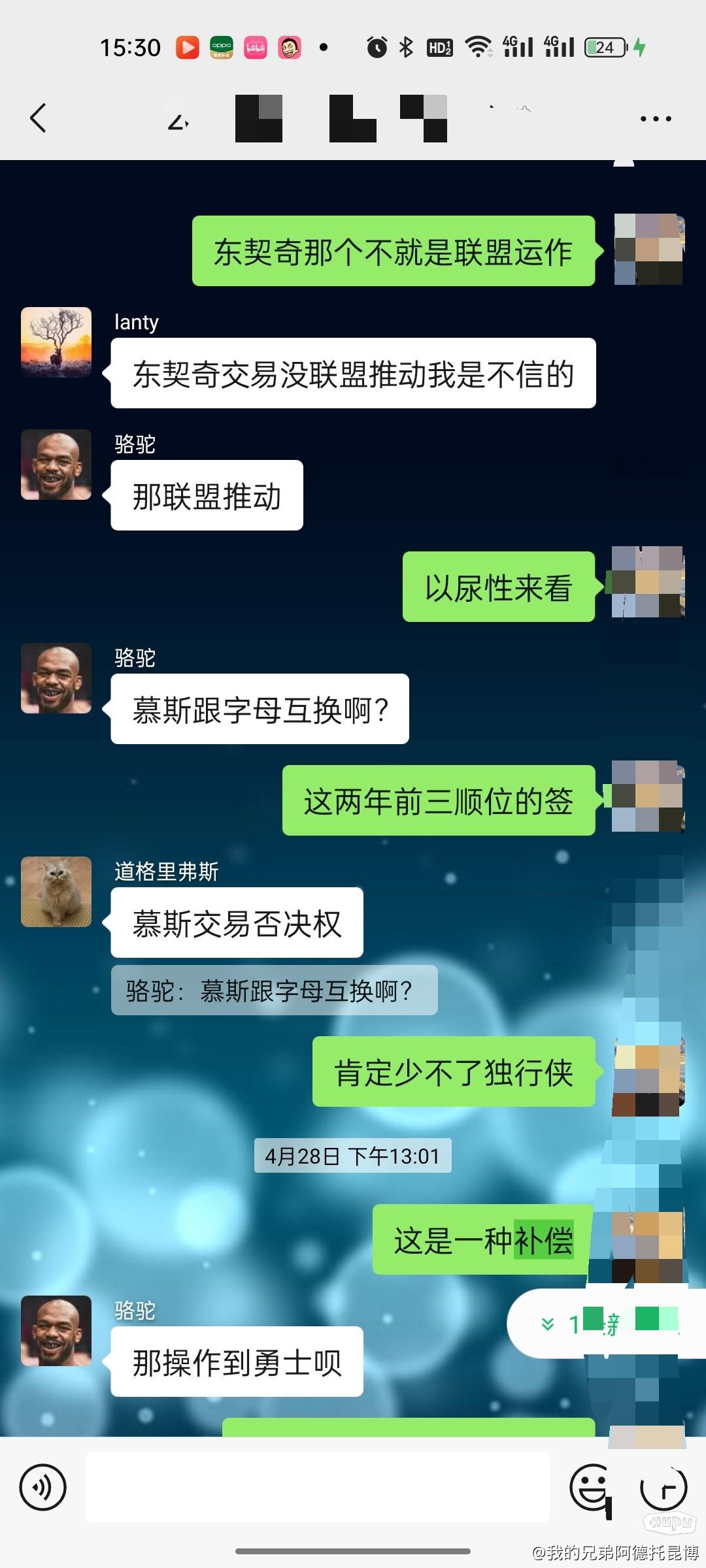This screenshot has height=1568, width=706.
Task: Go back from the group chat
Action: click(38, 118)
